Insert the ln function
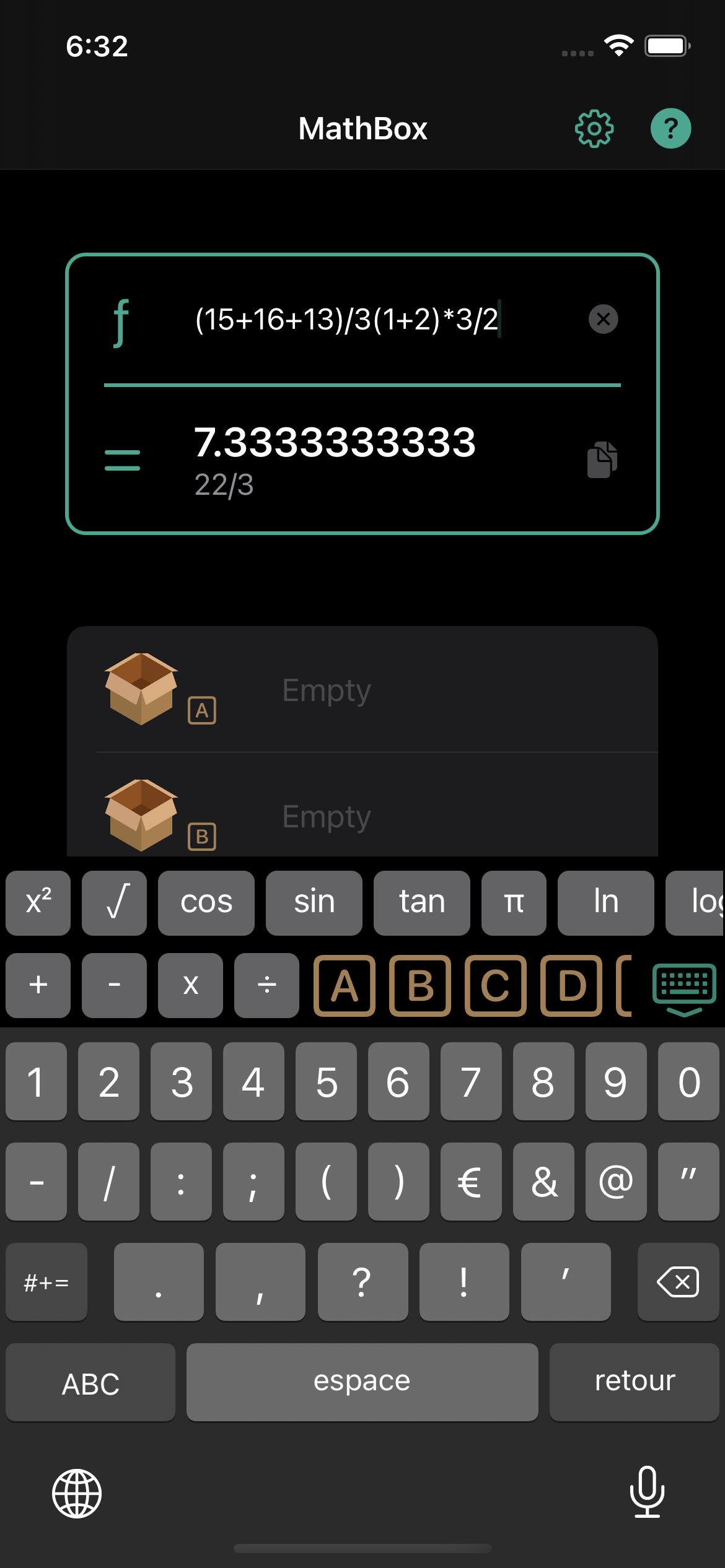Viewport: 725px width, 1568px height. coord(605,902)
